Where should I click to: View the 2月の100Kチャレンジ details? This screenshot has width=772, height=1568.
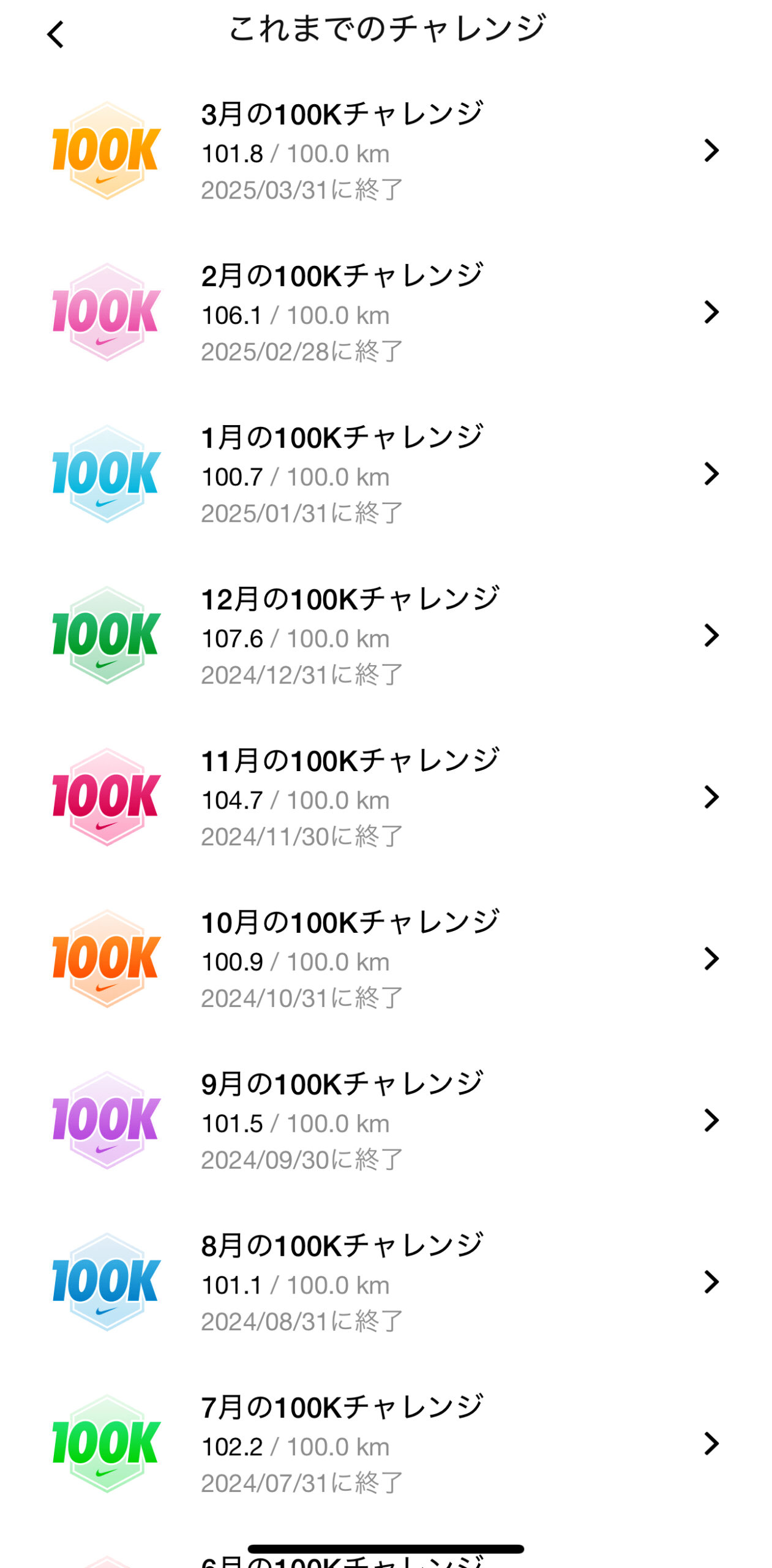[386, 312]
